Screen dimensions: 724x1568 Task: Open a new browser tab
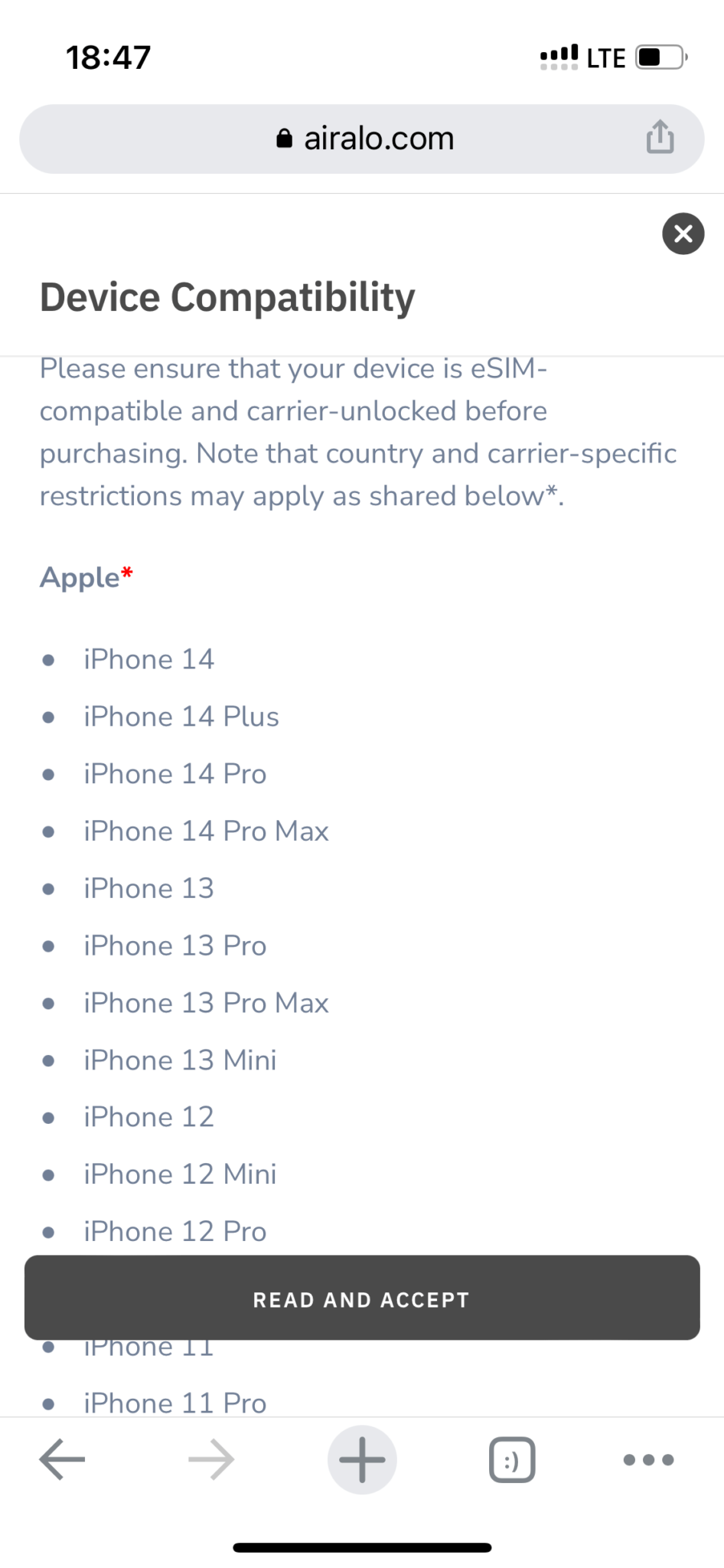pyautogui.click(x=362, y=1459)
